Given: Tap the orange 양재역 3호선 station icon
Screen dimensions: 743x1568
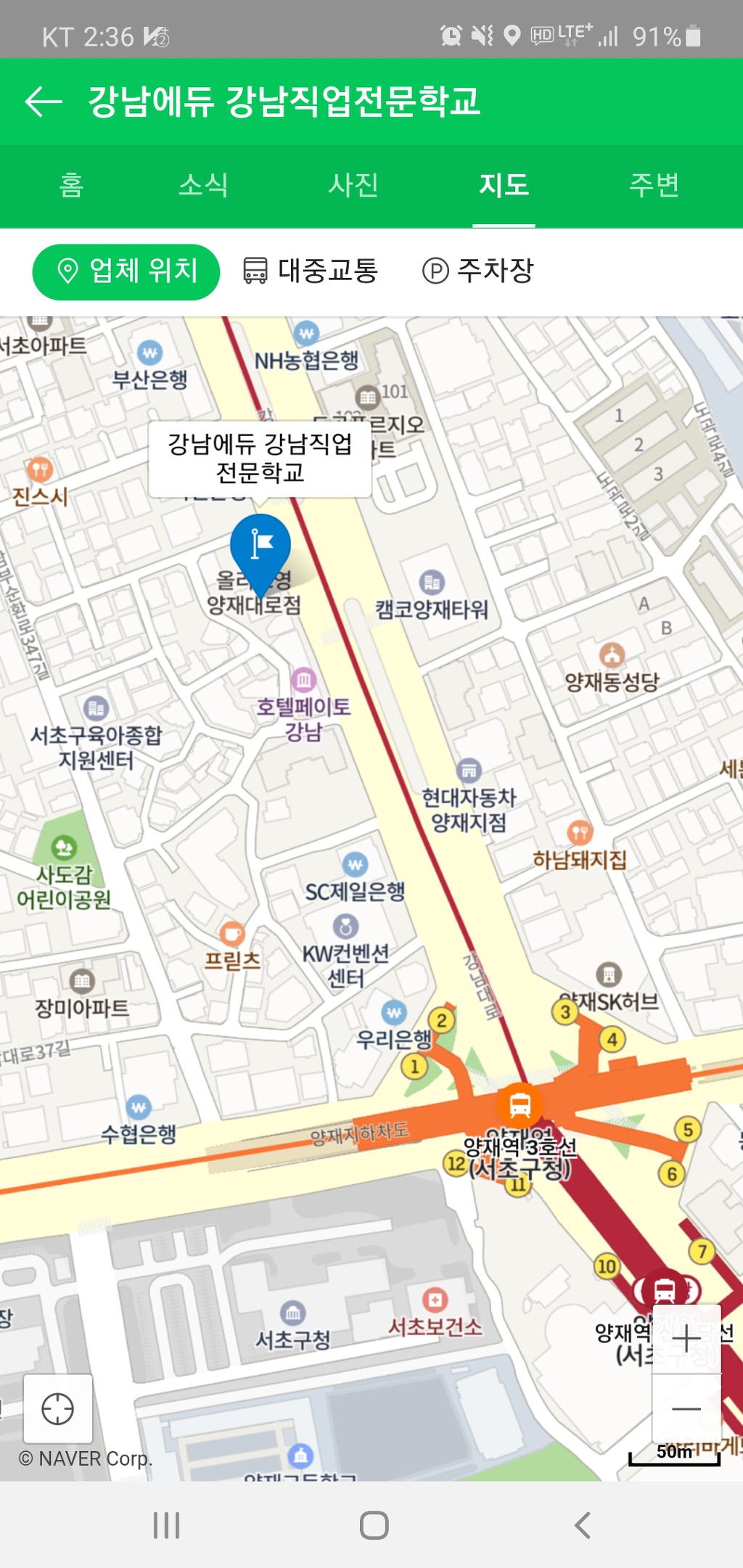Looking at the screenshot, I should pos(520,1105).
